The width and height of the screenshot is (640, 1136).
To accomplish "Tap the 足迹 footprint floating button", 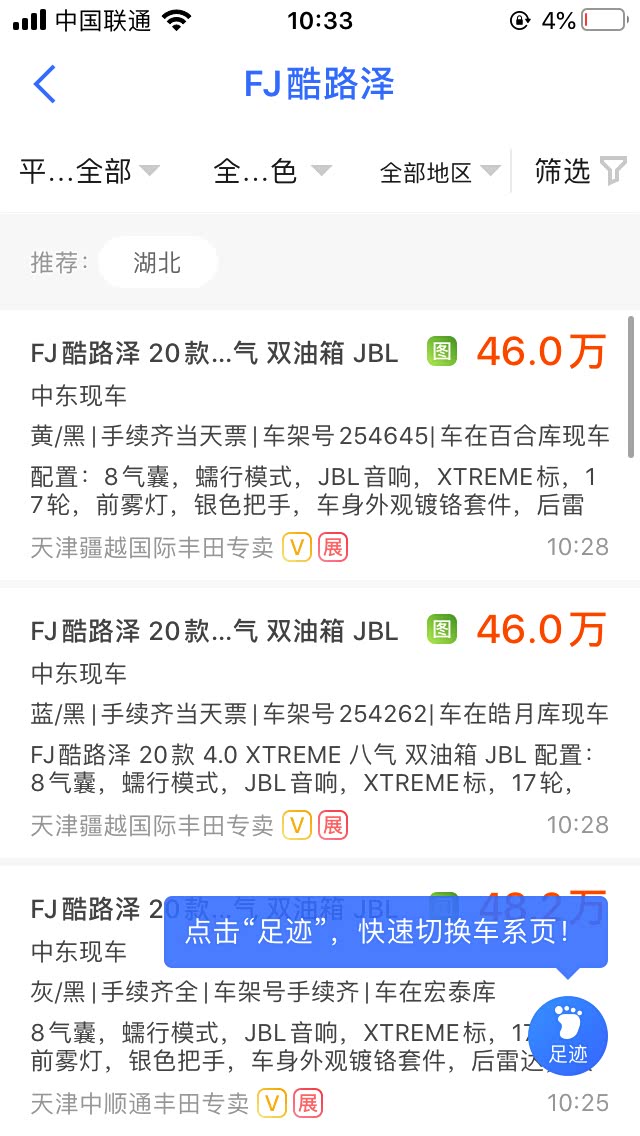I will [568, 1036].
